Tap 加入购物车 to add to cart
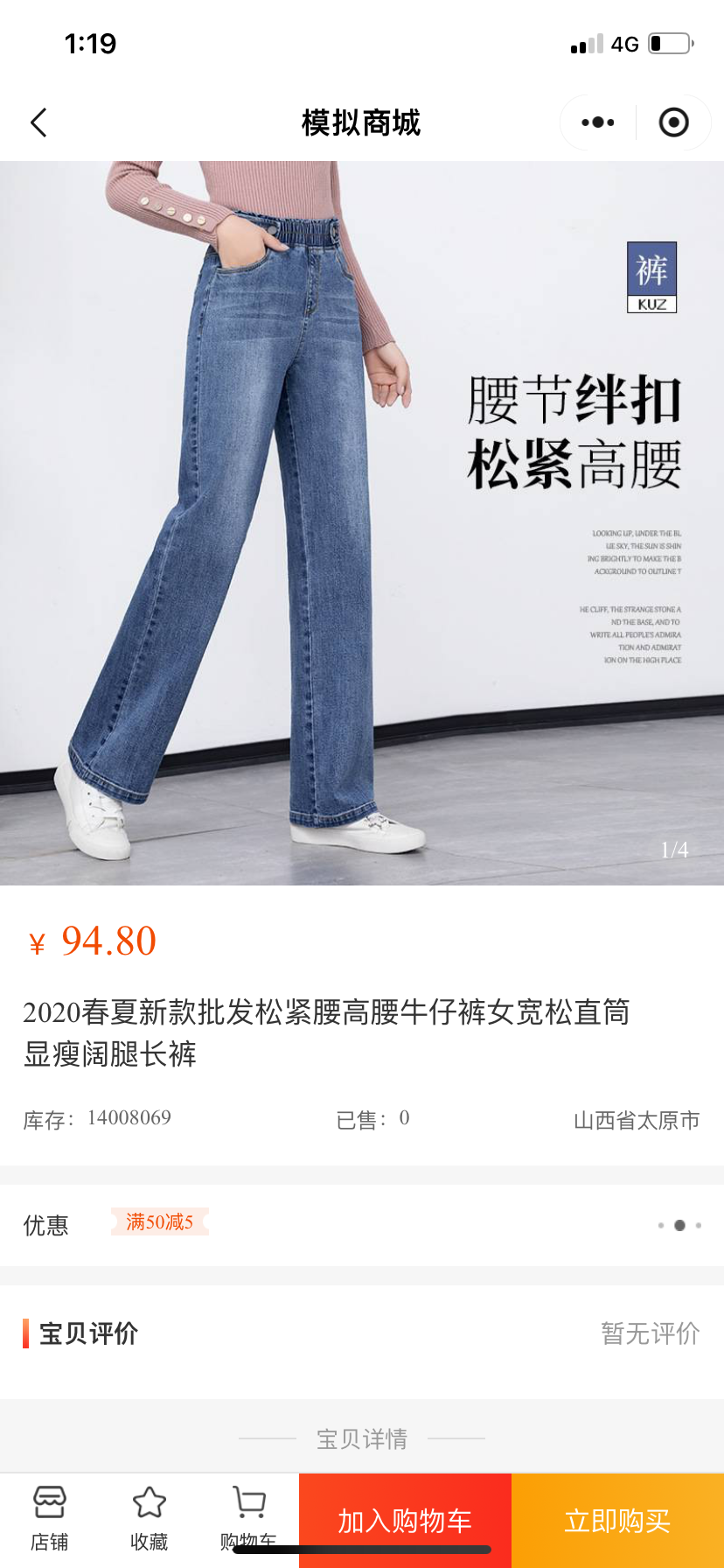Image resolution: width=724 pixels, height=1568 pixels. pyautogui.click(x=405, y=1521)
